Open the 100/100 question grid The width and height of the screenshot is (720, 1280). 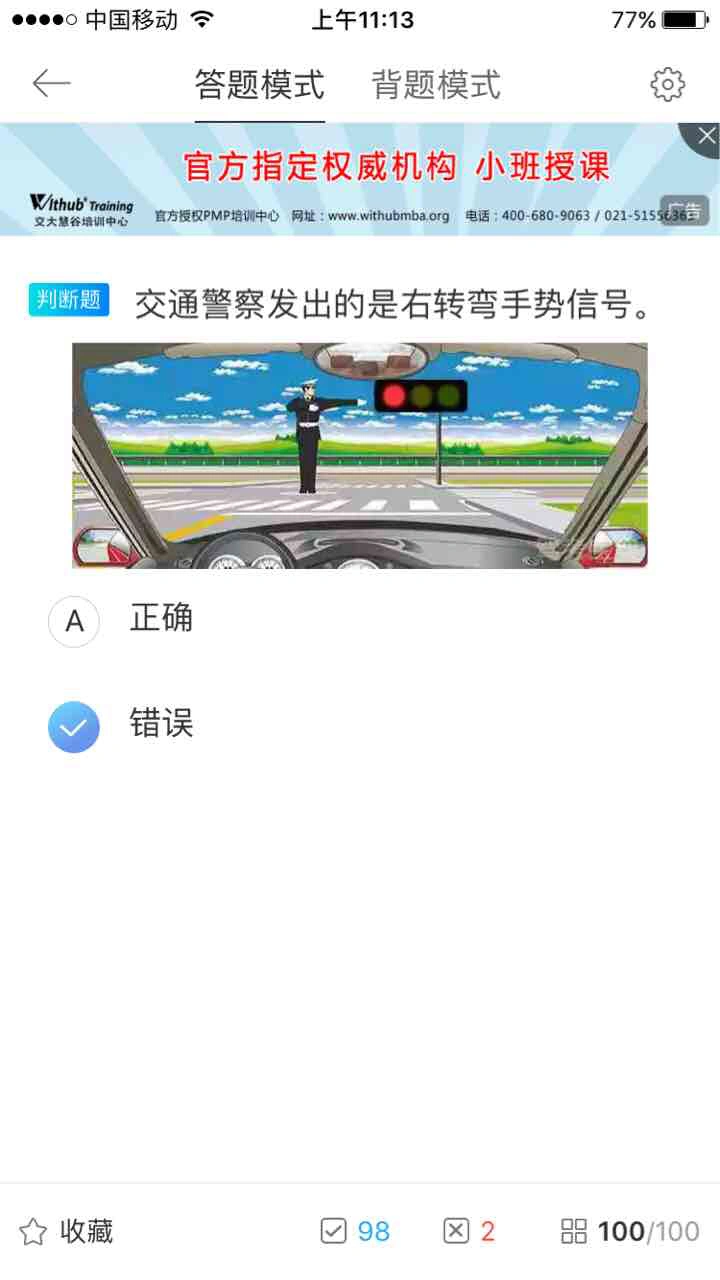tap(630, 1231)
